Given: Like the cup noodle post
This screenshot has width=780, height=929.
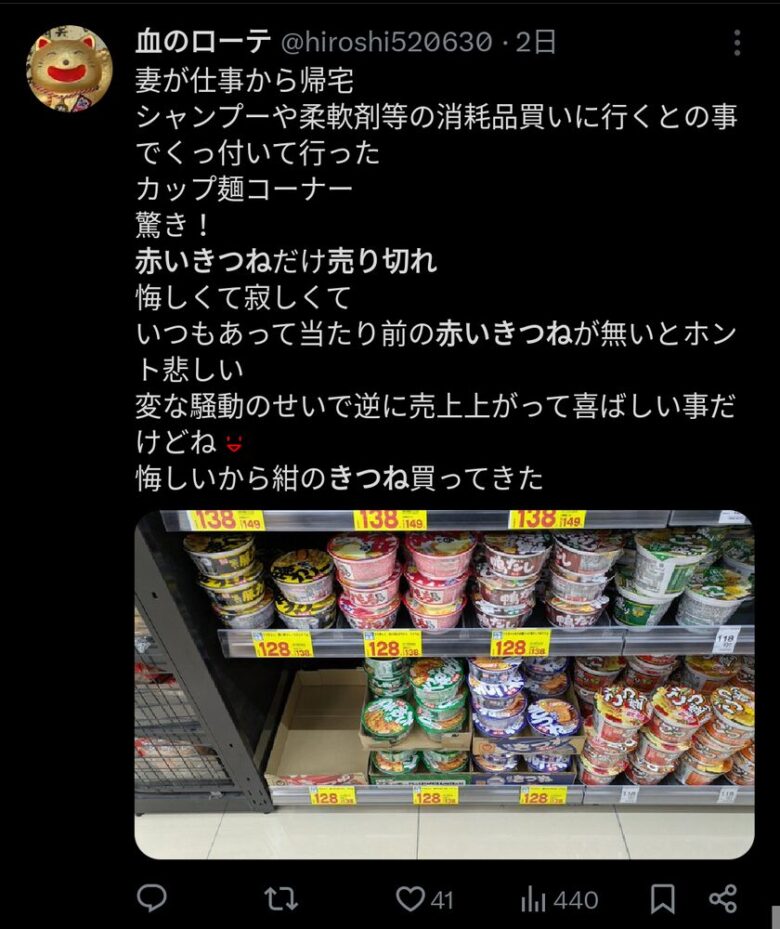Looking at the screenshot, I should (411, 898).
